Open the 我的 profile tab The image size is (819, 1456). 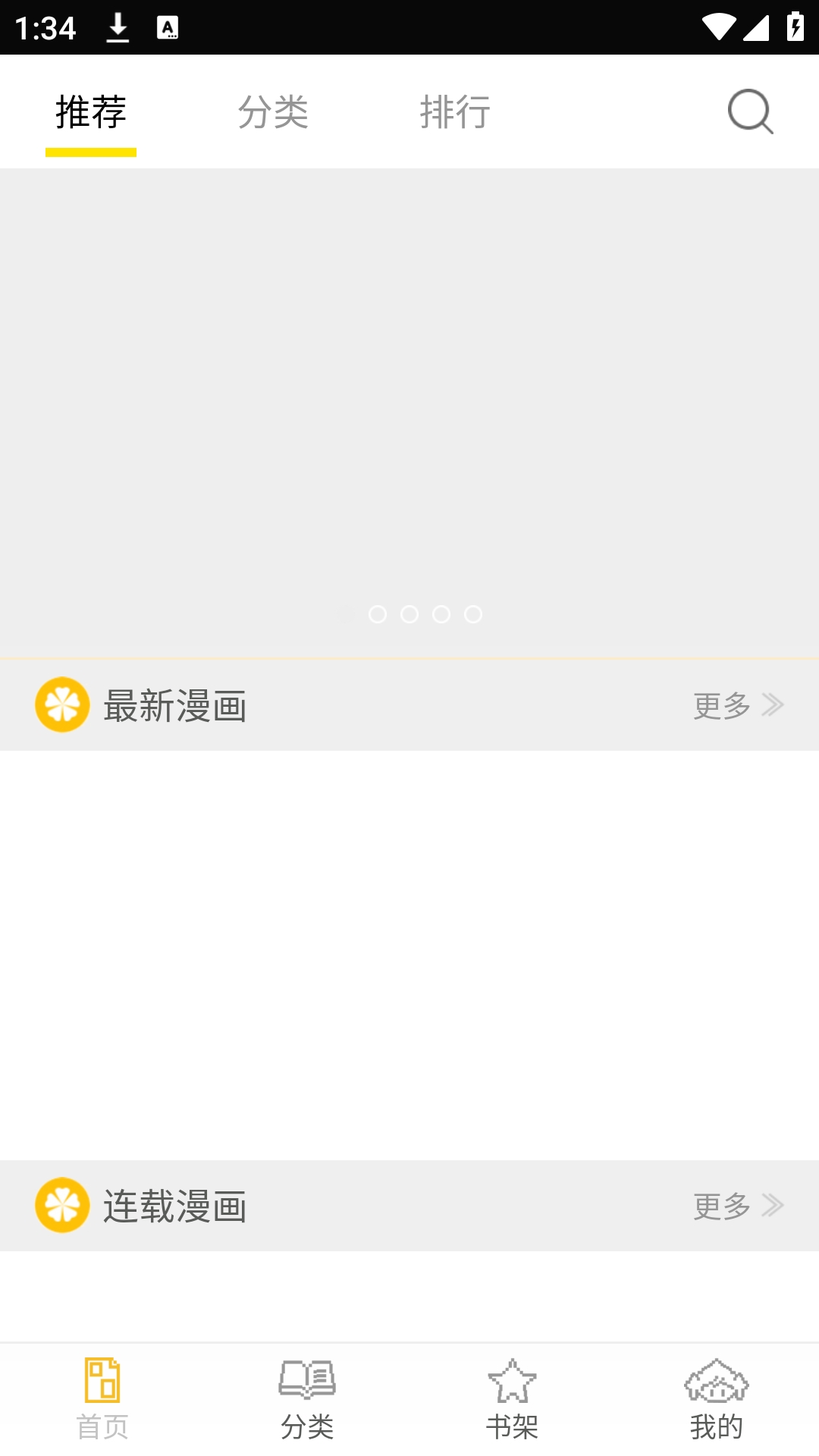click(717, 1400)
